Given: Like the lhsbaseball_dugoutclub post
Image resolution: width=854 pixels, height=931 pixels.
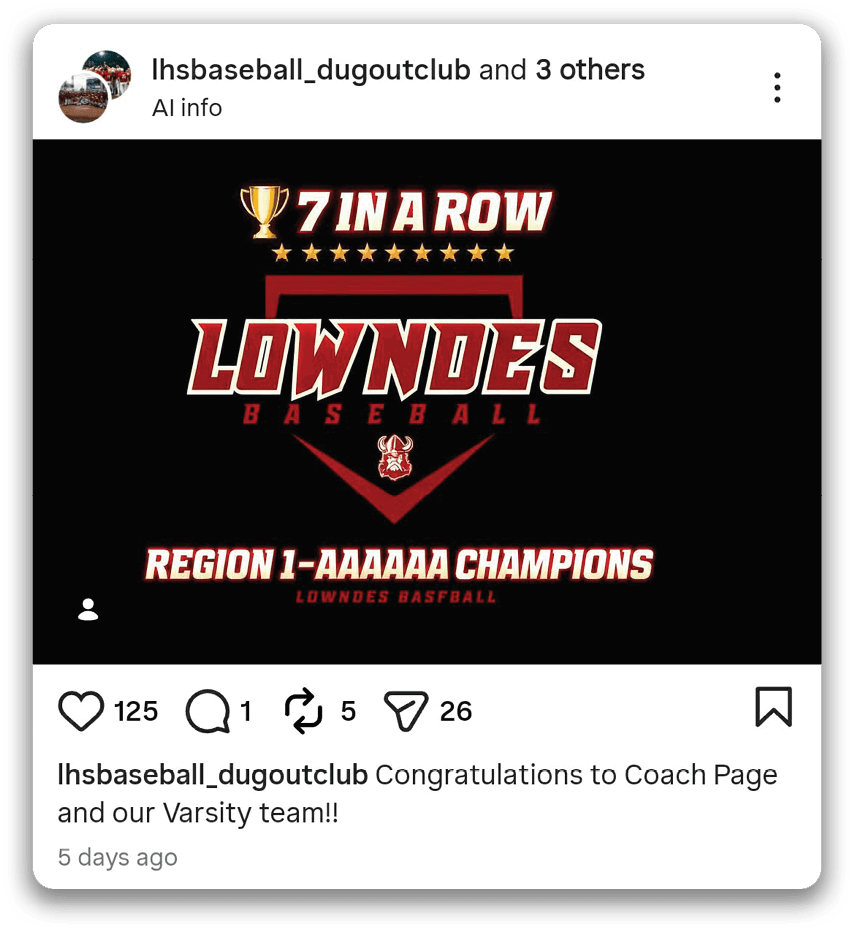Looking at the screenshot, I should click(81, 711).
